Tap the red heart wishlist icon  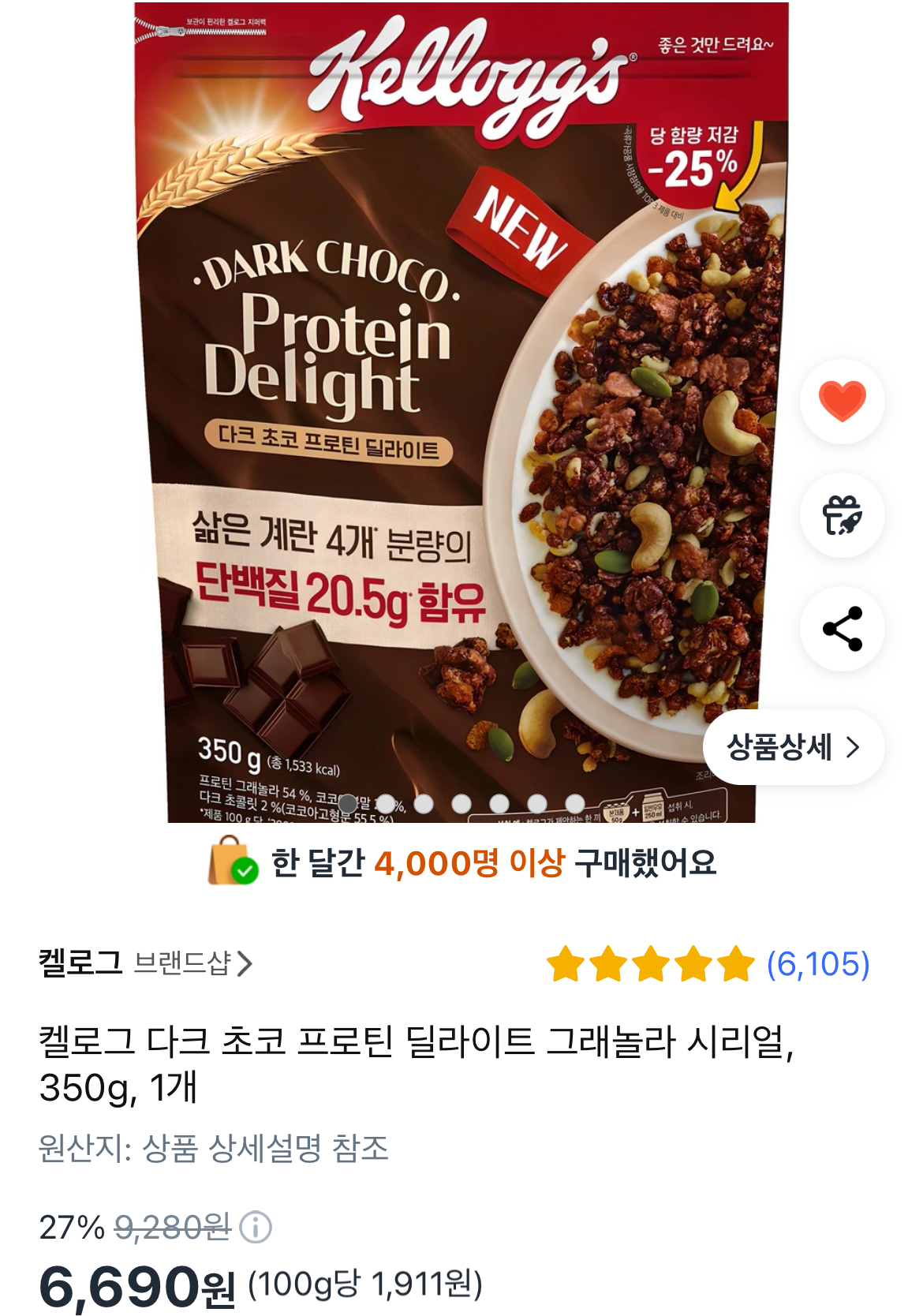[x=842, y=401]
